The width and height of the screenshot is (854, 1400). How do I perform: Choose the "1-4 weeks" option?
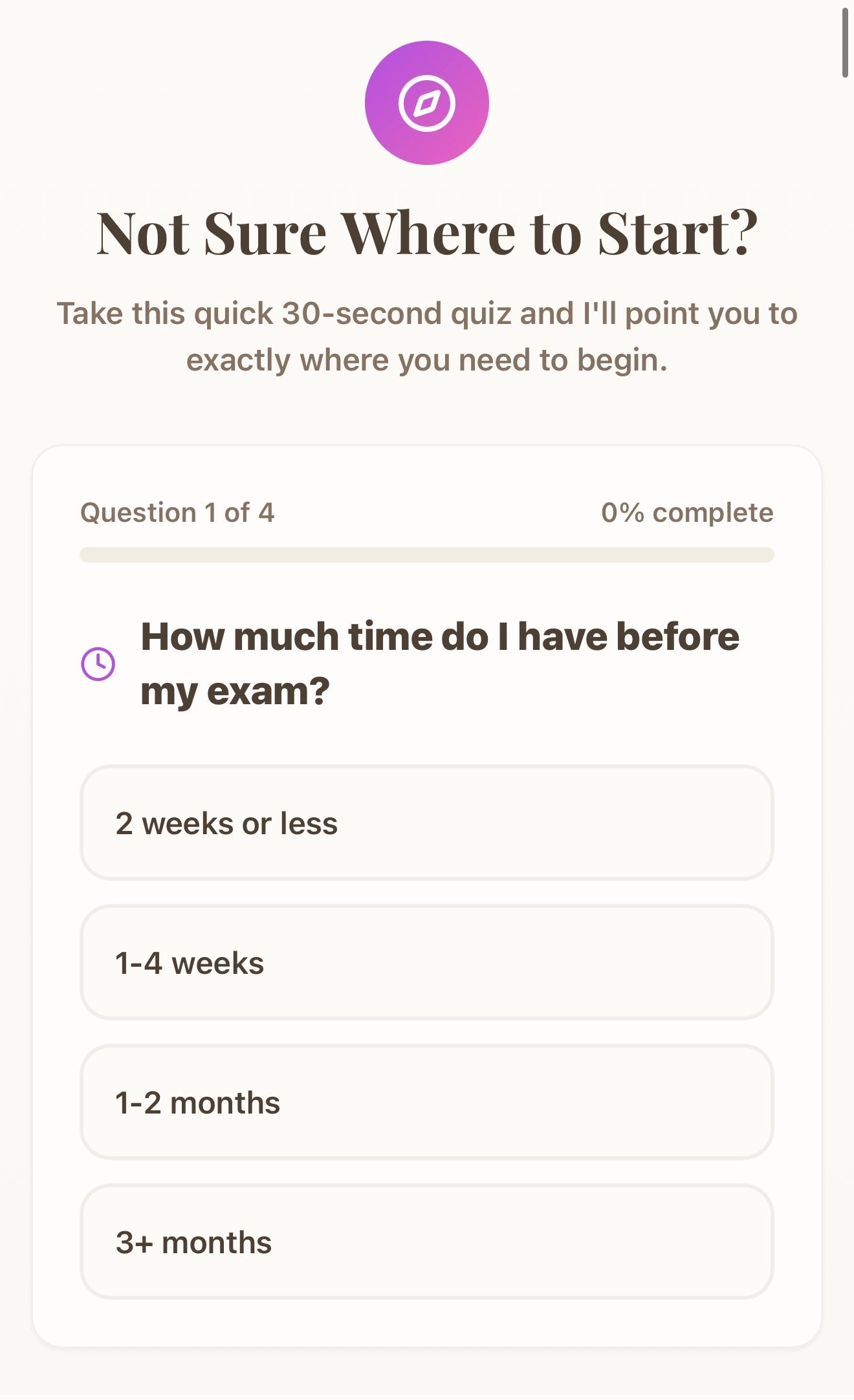point(426,962)
